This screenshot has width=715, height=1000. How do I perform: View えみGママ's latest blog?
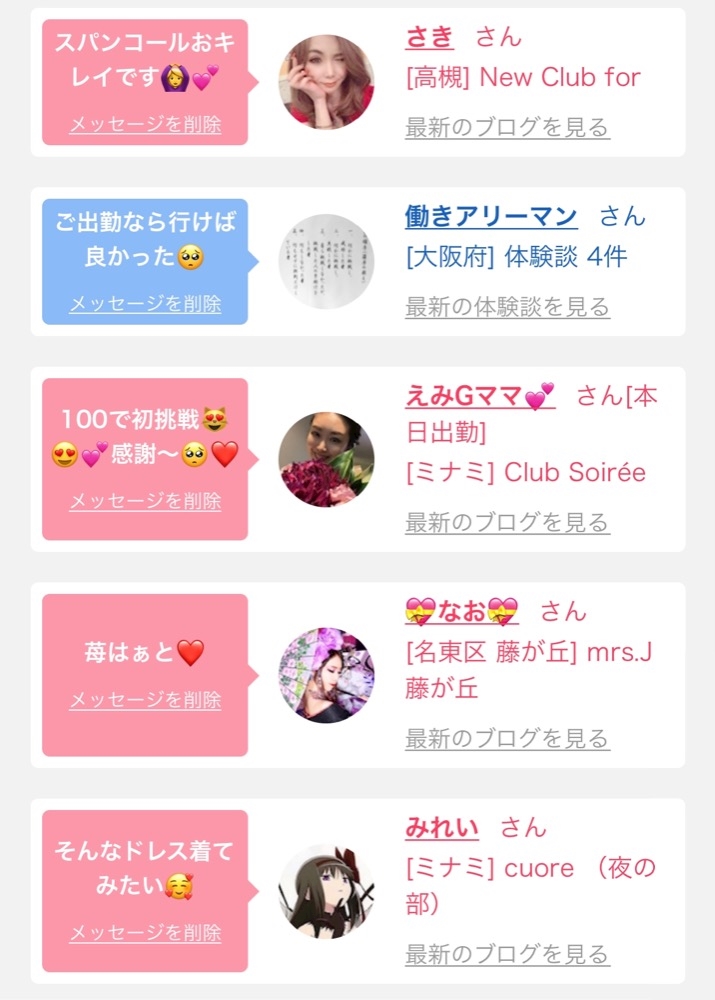(x=507, y=522)
